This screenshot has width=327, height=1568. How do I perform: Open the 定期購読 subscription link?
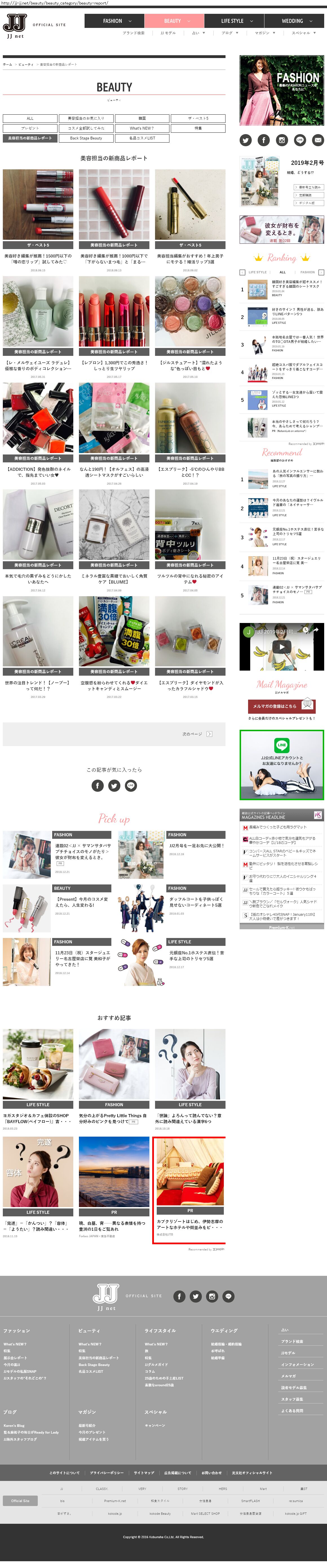pyautogui.click(x=308, y=195)
